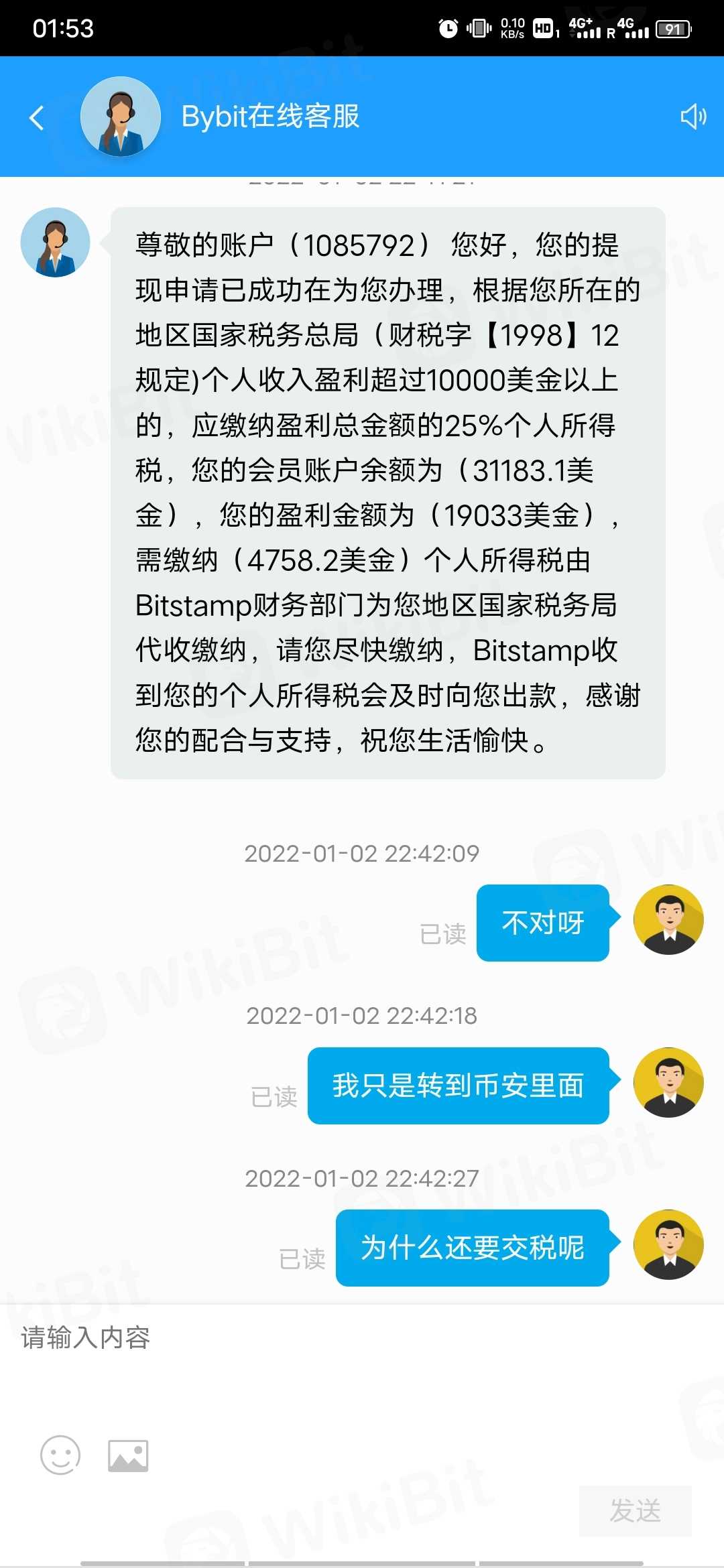Screen dimensions: 724x1568
Task: Open the emoji picker
Action: (x=60, y=1455)
